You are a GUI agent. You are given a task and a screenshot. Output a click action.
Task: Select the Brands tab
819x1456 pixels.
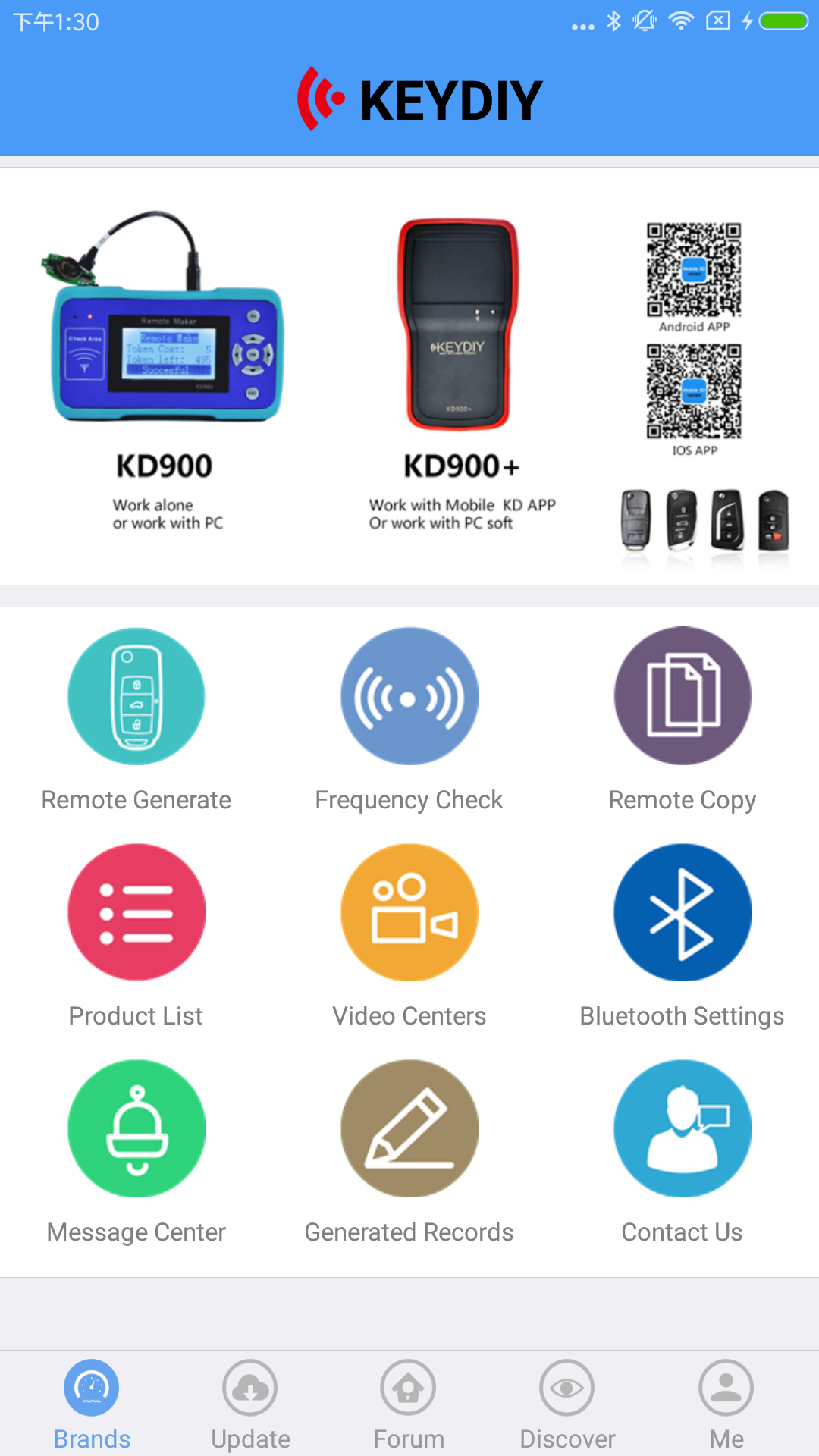pos(92,1403)
